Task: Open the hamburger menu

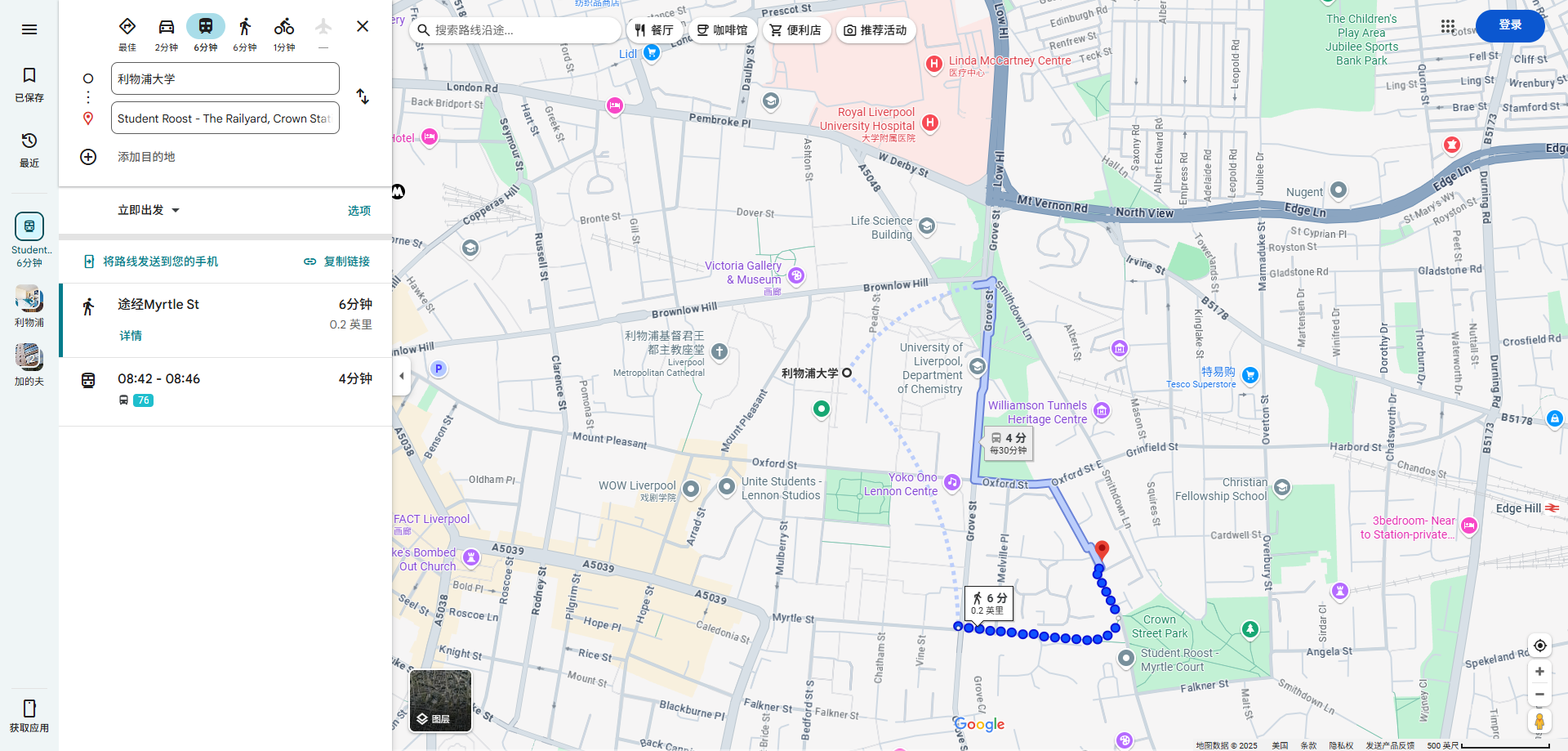Action: pyautogui.click(x=29, y=29)
